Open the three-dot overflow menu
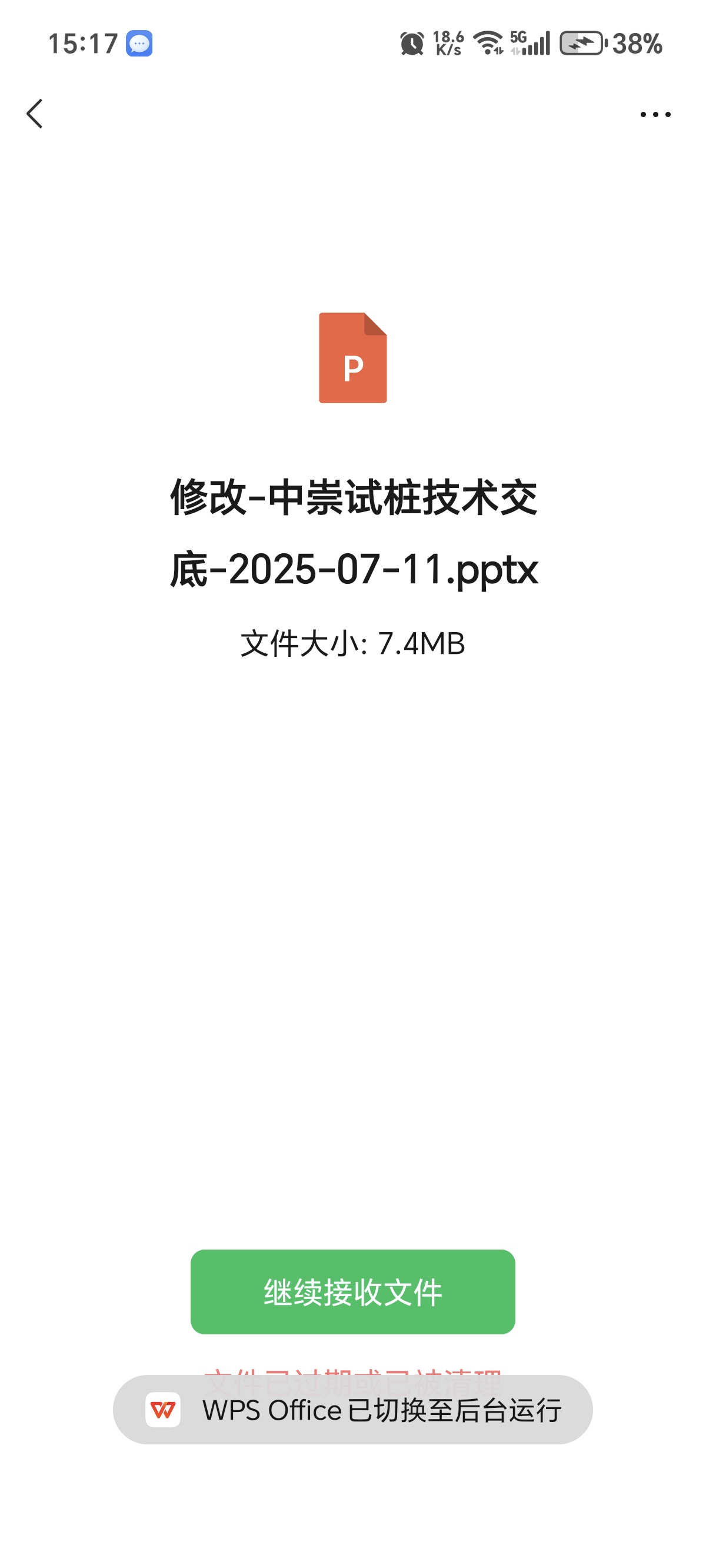Viewport: 706px width, 1568px height. coord(655,114)
